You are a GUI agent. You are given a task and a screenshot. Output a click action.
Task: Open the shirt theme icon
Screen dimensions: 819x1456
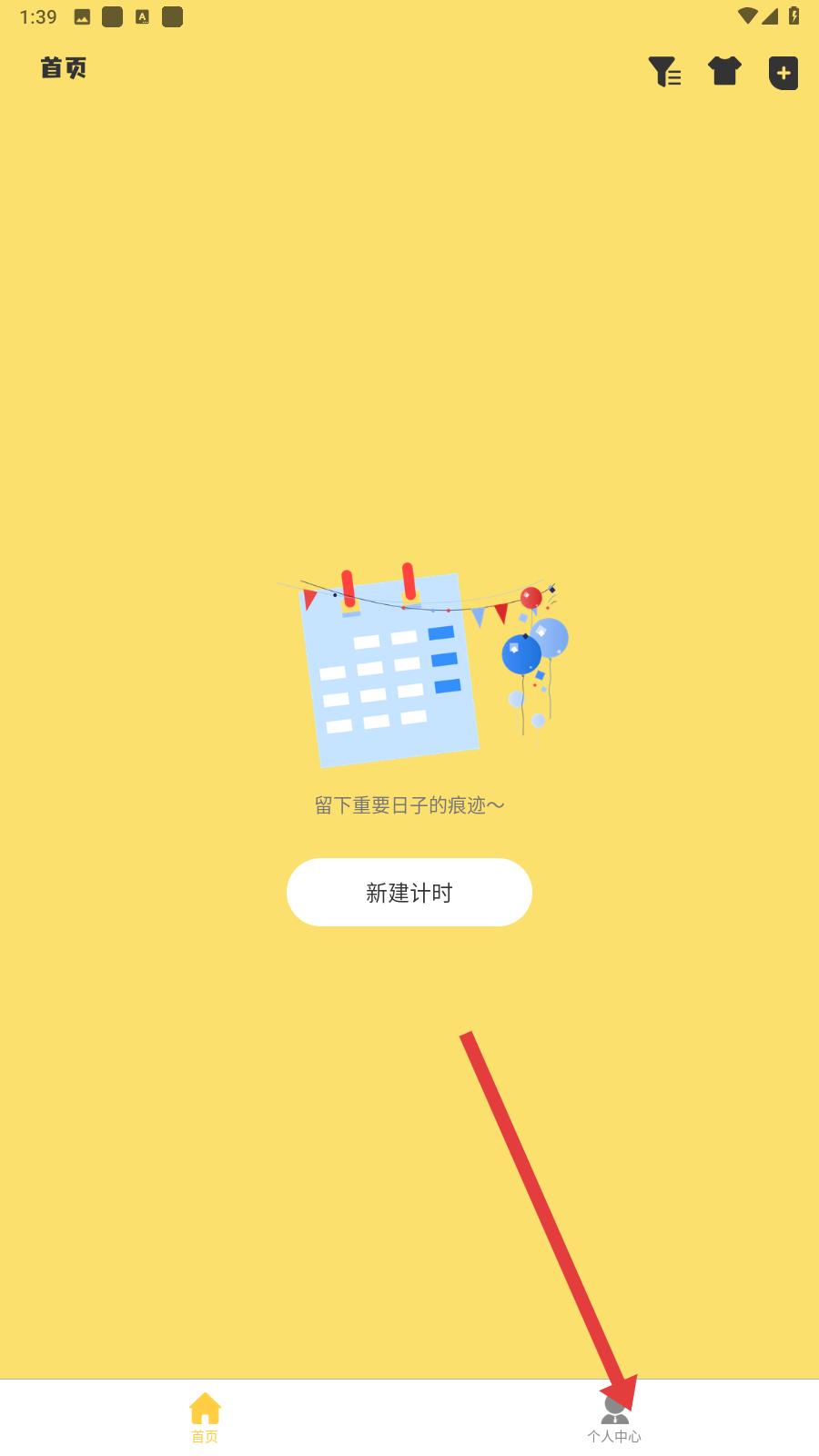(724, 71)
